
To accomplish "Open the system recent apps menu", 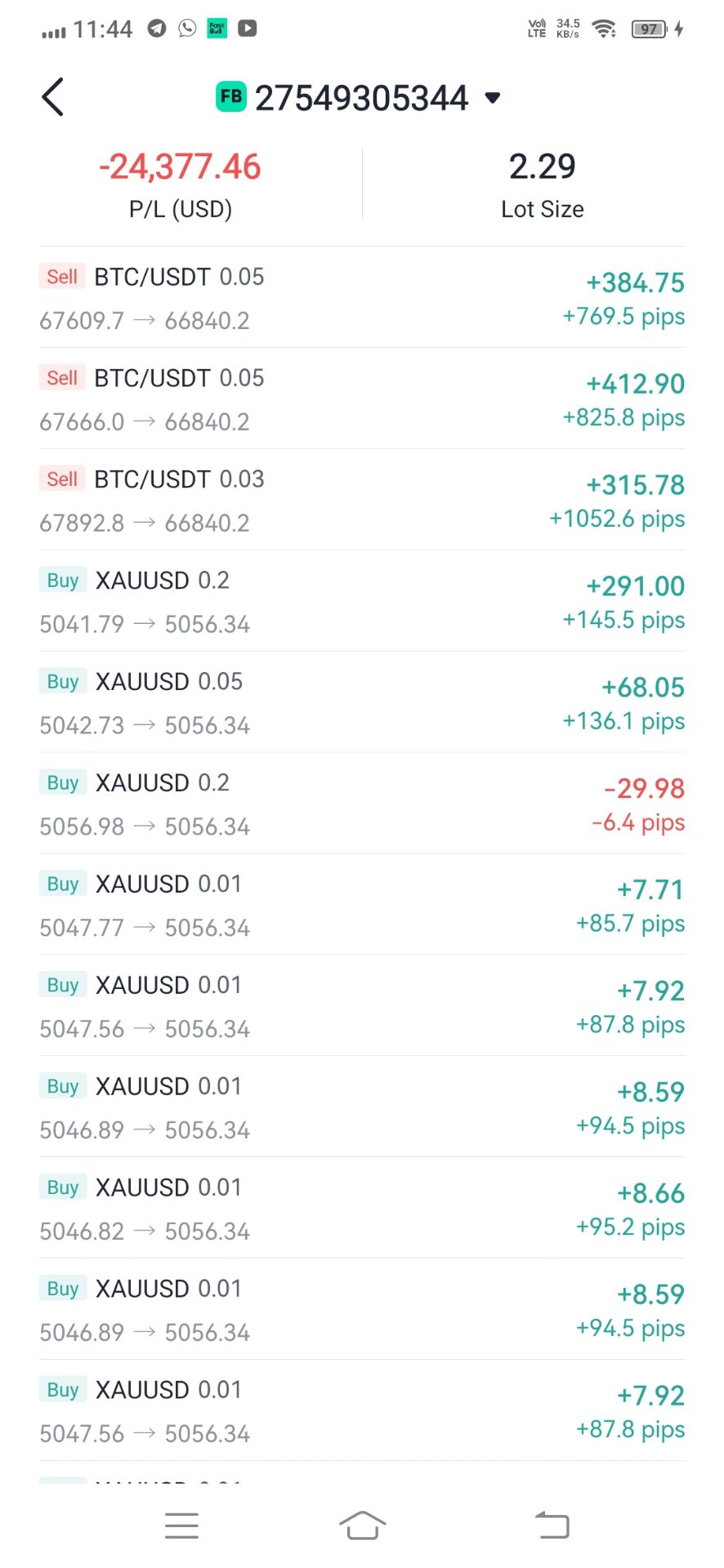I will click(181, 1525).
